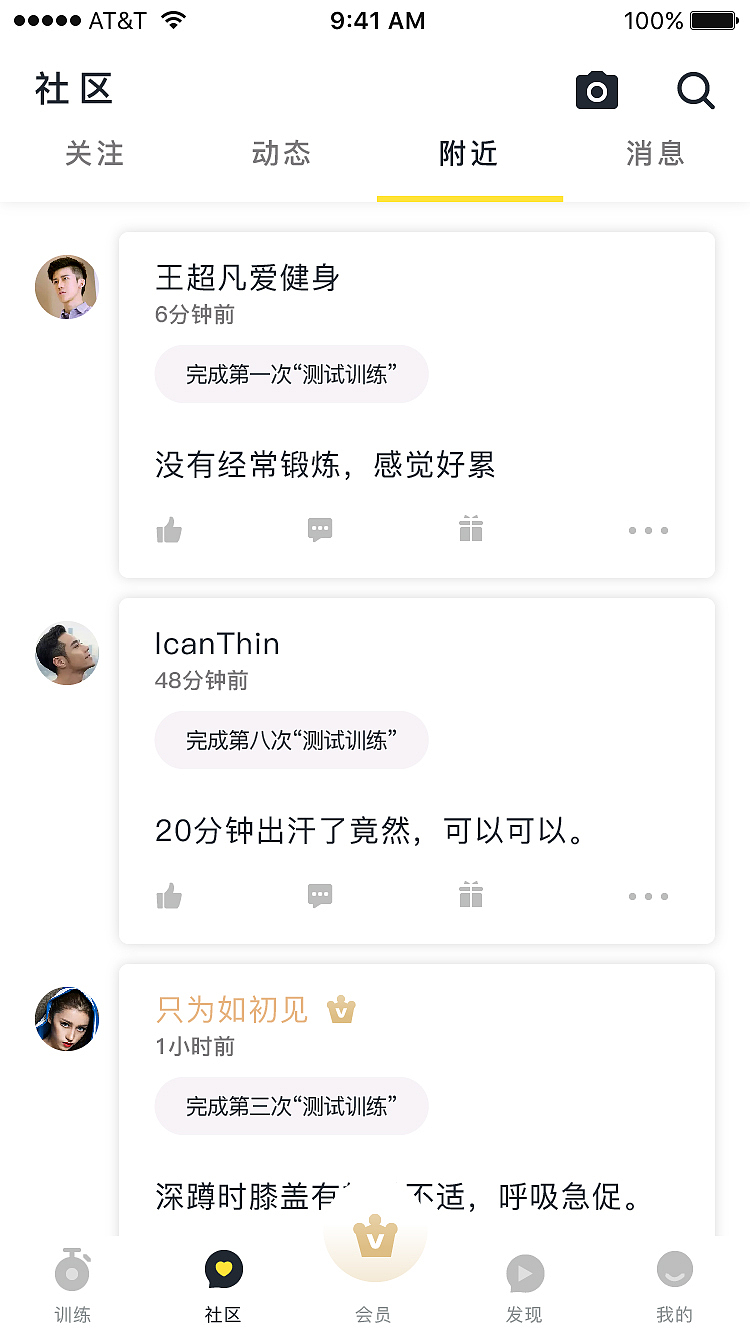Select the 训练 training icon in bottom navigation
Viewport: 750px width, 1334px height.
(x=72, y=1270)
